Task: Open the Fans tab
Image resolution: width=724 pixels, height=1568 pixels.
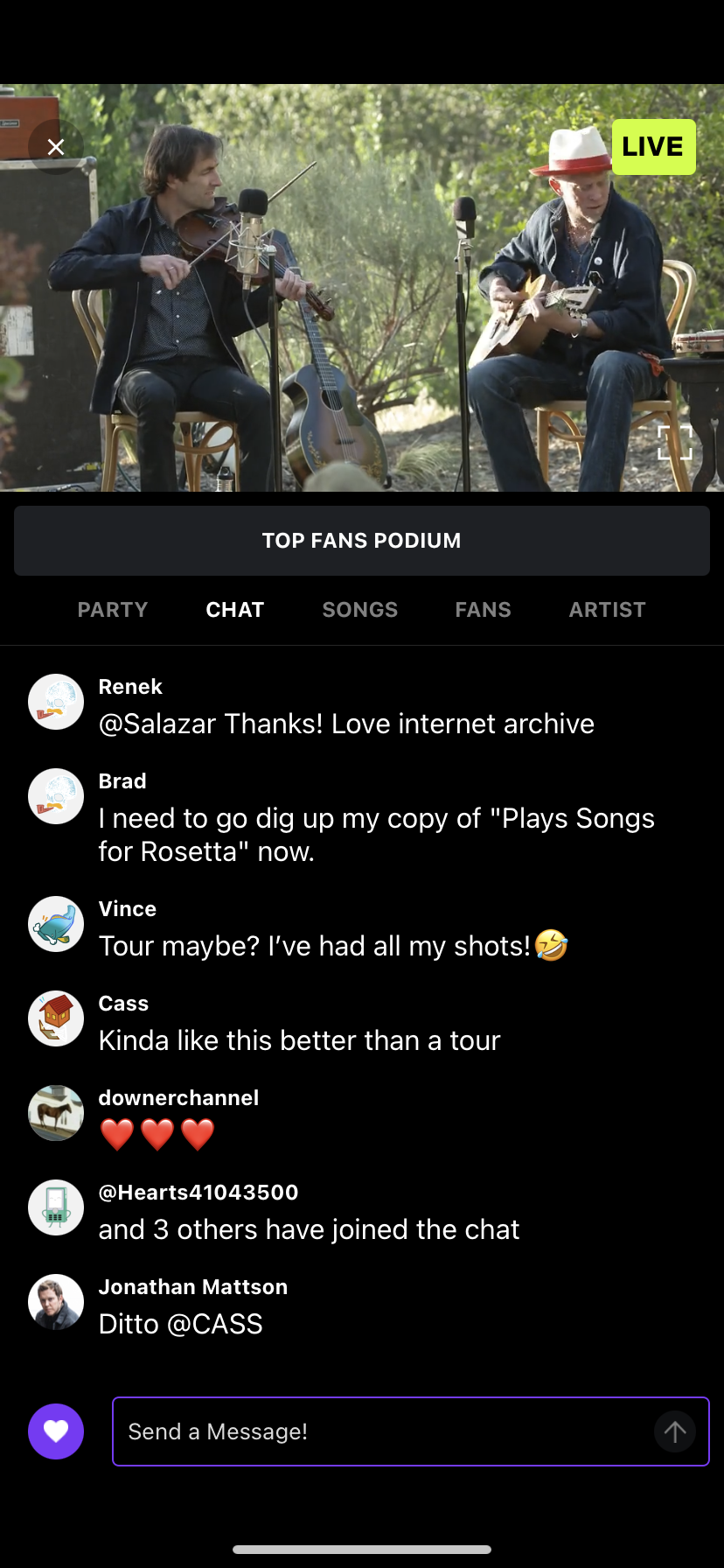Action: tap(483, 610)
